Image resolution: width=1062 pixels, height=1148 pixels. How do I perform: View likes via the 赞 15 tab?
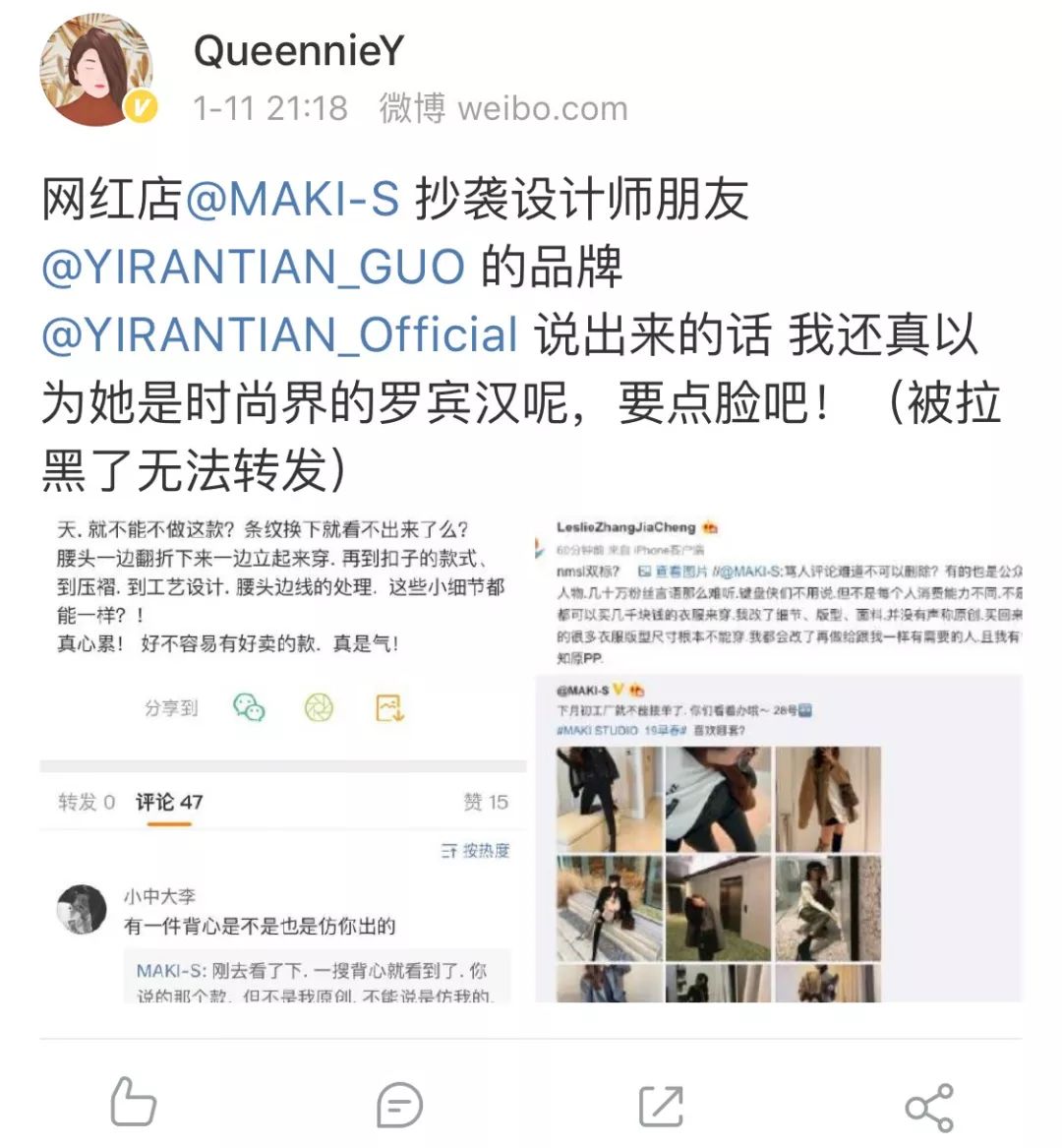pyautogui.click(x=487, y=802)
